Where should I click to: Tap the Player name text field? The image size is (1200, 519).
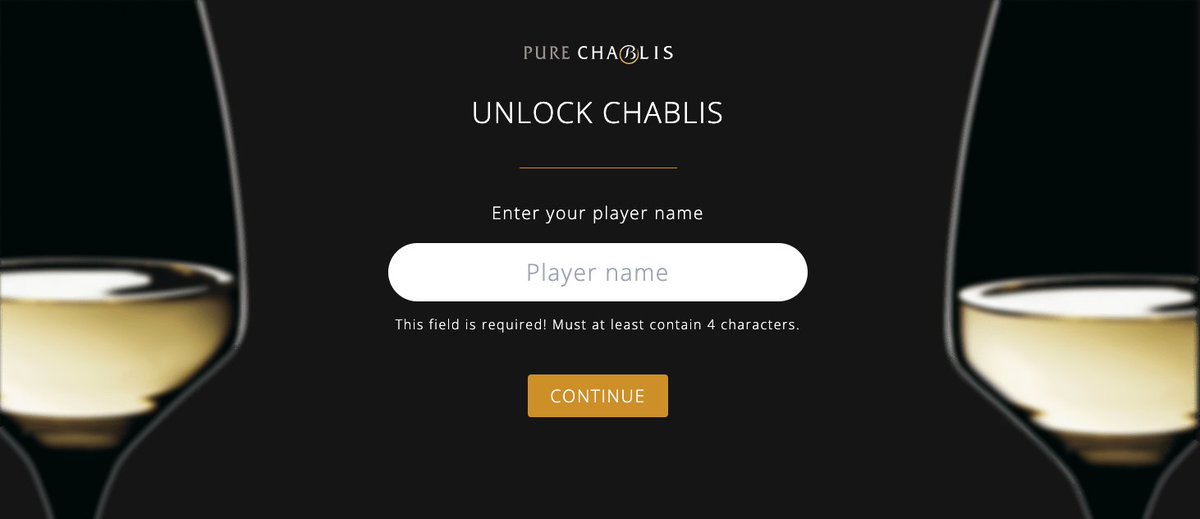(597, 272)
